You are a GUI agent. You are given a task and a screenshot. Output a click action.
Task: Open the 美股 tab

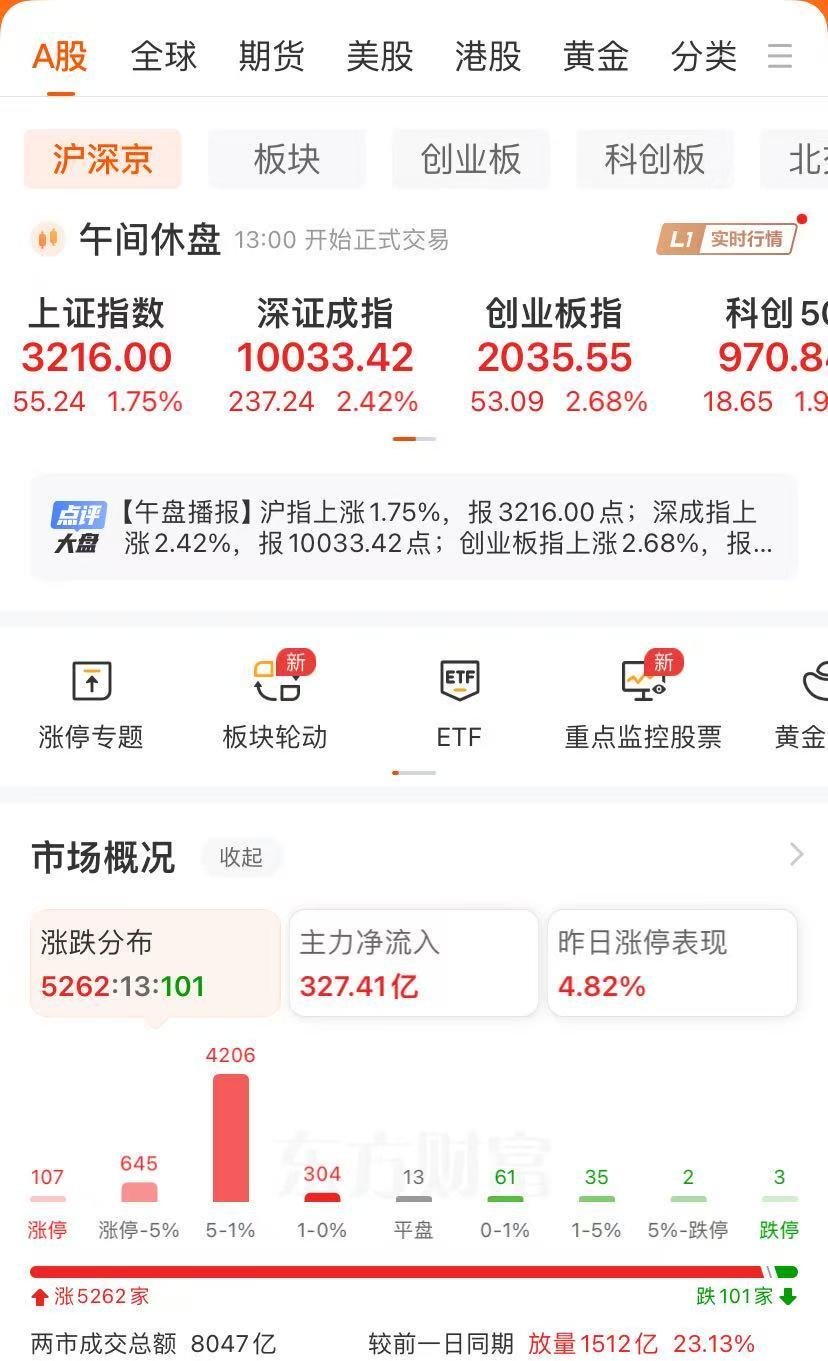pos(380,56)
